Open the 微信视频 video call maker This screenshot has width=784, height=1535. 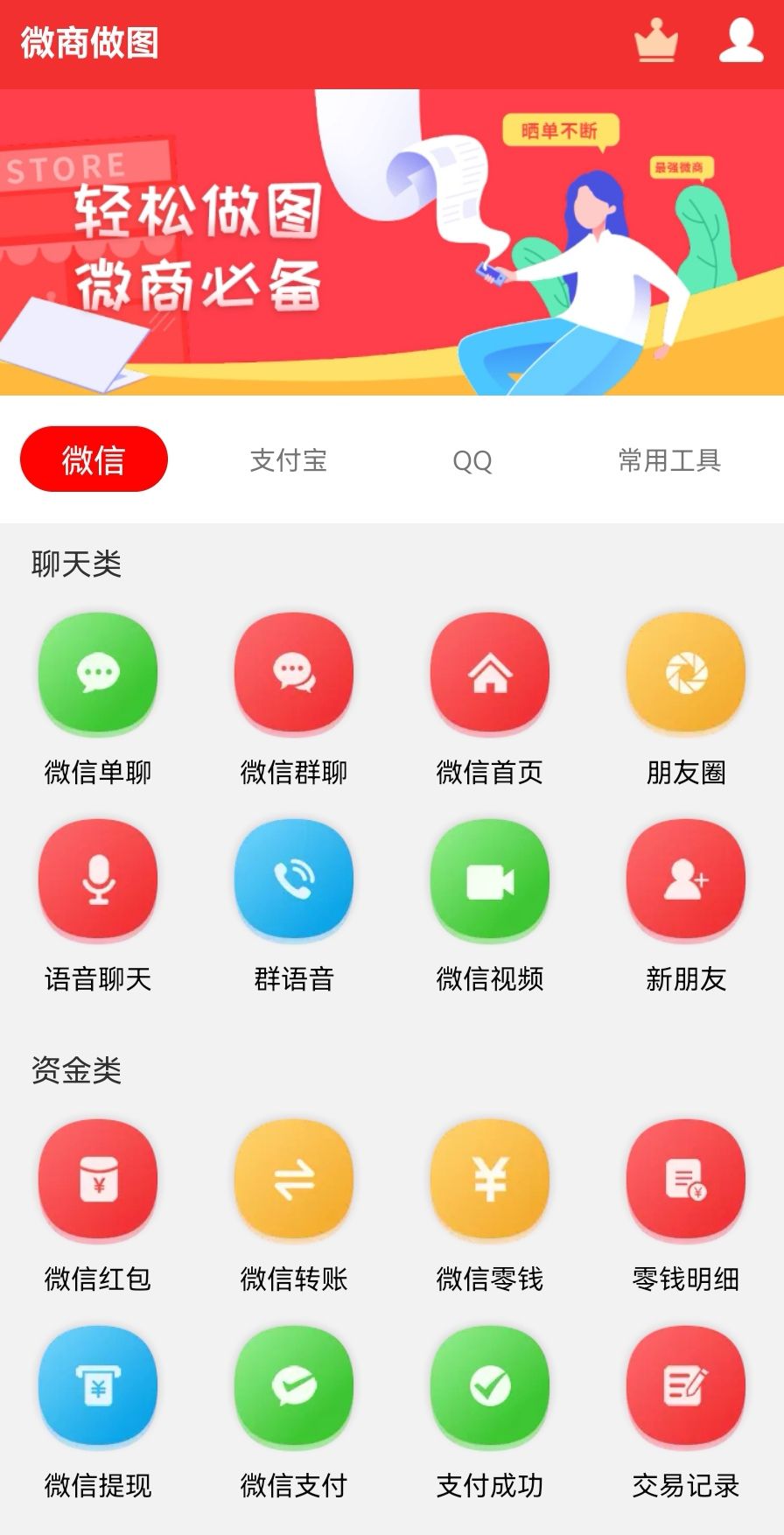pos(490,880)
